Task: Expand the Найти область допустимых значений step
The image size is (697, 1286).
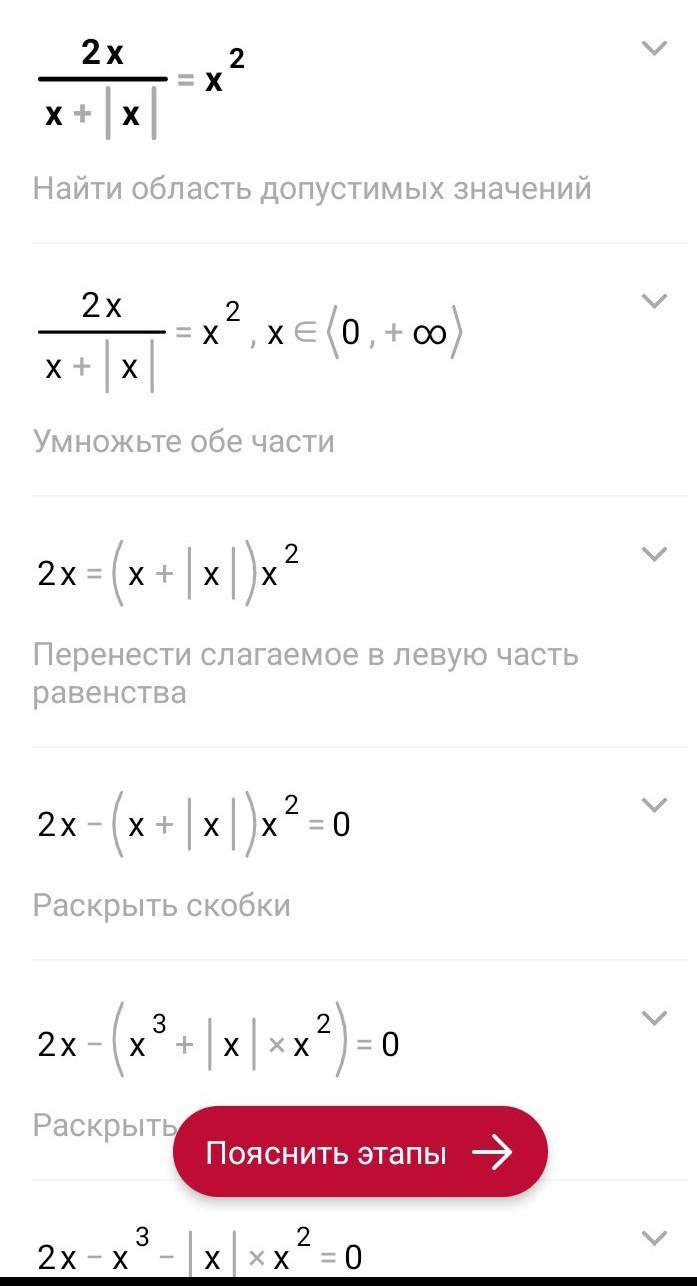Action: pyautogui.click(x=654, y=48)
